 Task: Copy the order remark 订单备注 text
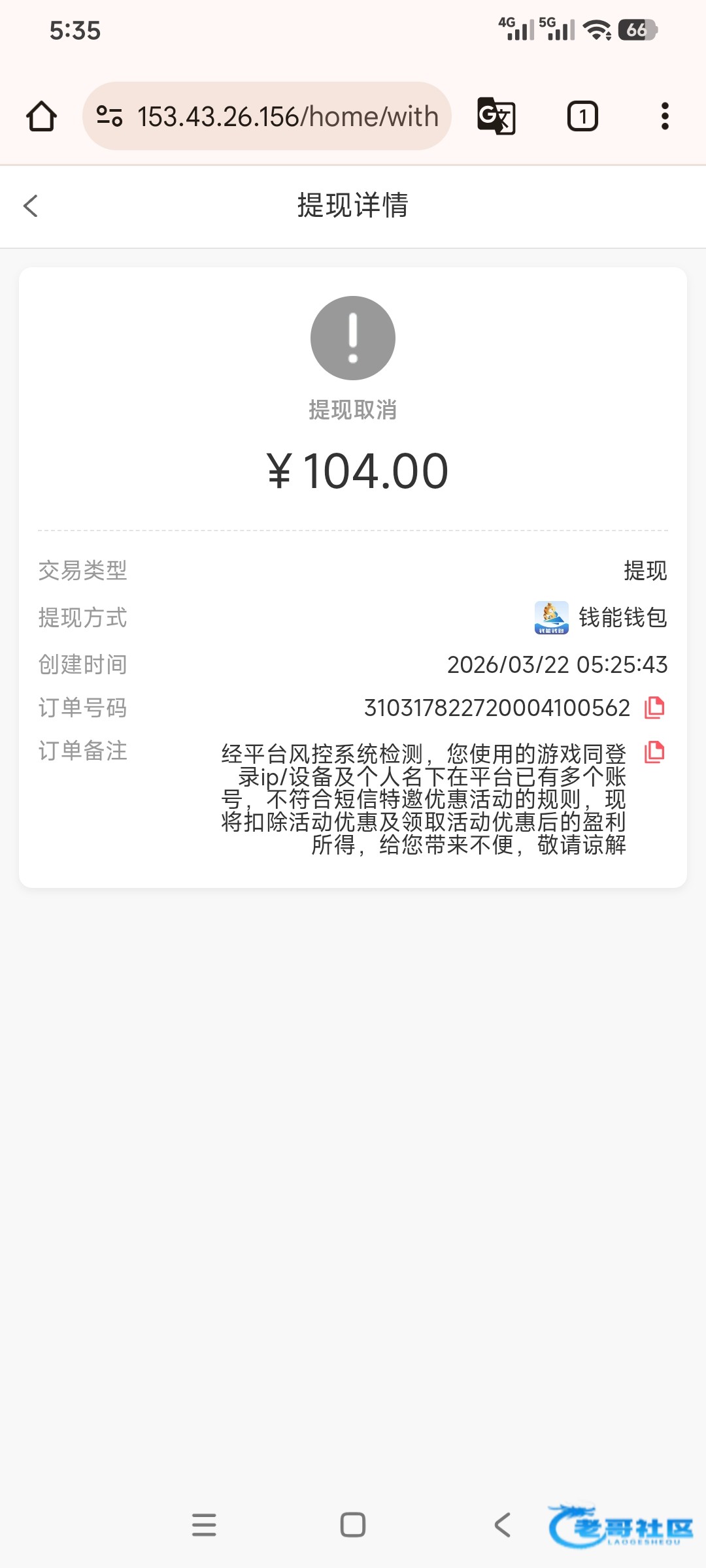[654, 752]
